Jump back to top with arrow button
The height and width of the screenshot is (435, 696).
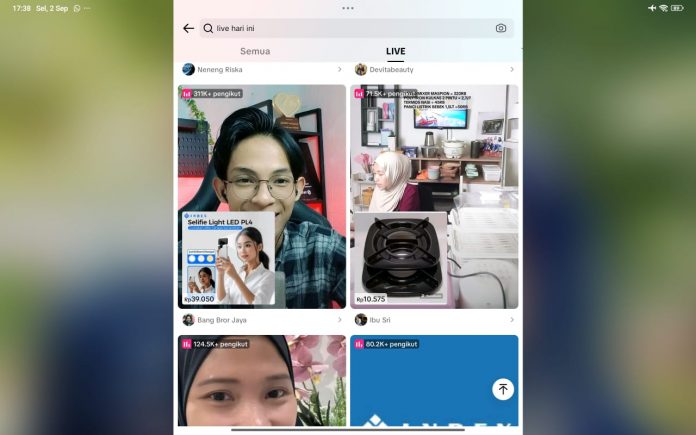coord(503,389)
